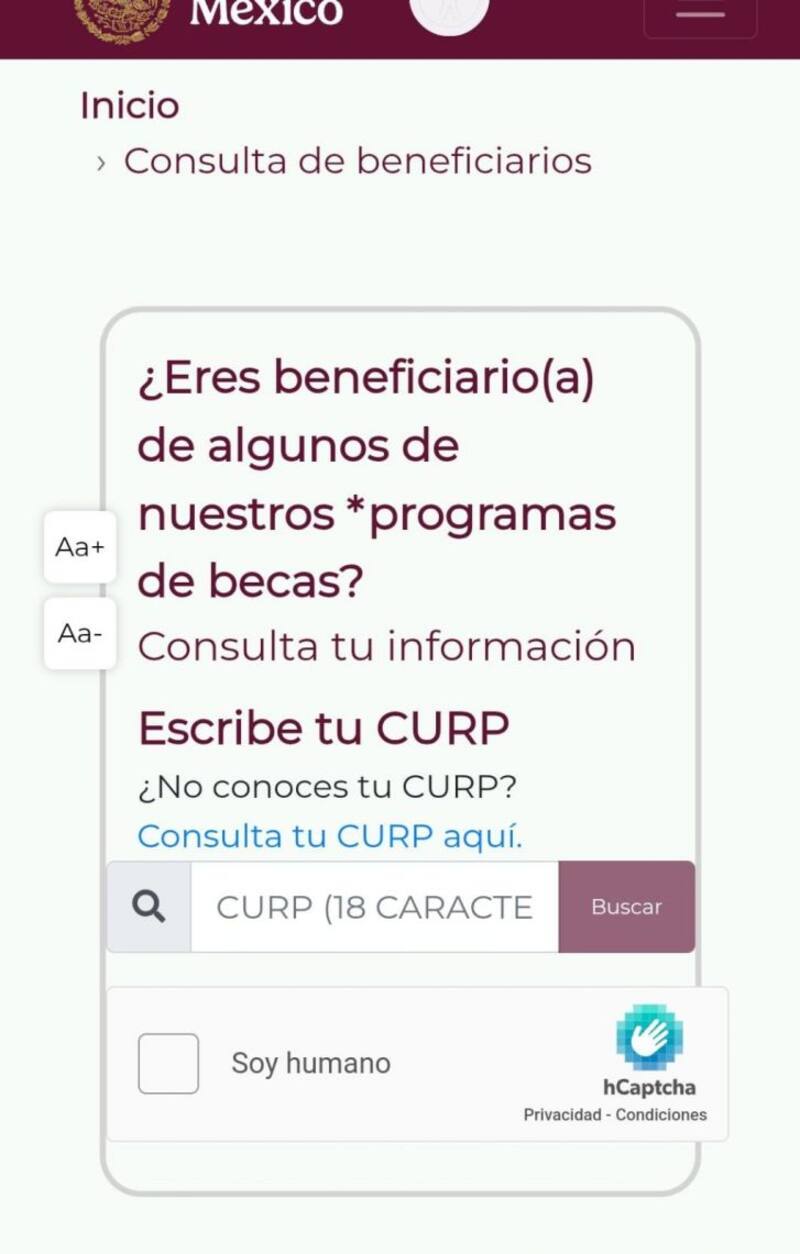The height and width of the screenshot is (1254, 800).
Task: Tap the Buscar button
Action: click(x=626, y=907)
